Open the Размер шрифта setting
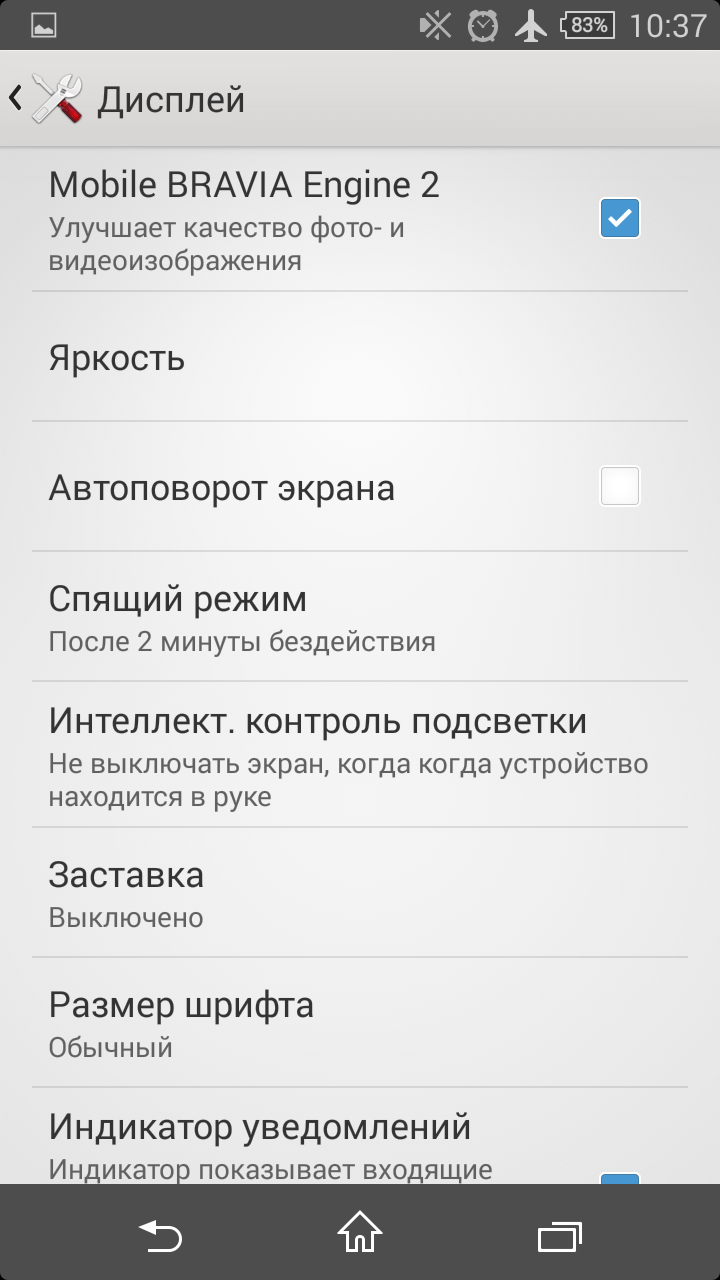720x1280 pixels. click(360, 1022)
